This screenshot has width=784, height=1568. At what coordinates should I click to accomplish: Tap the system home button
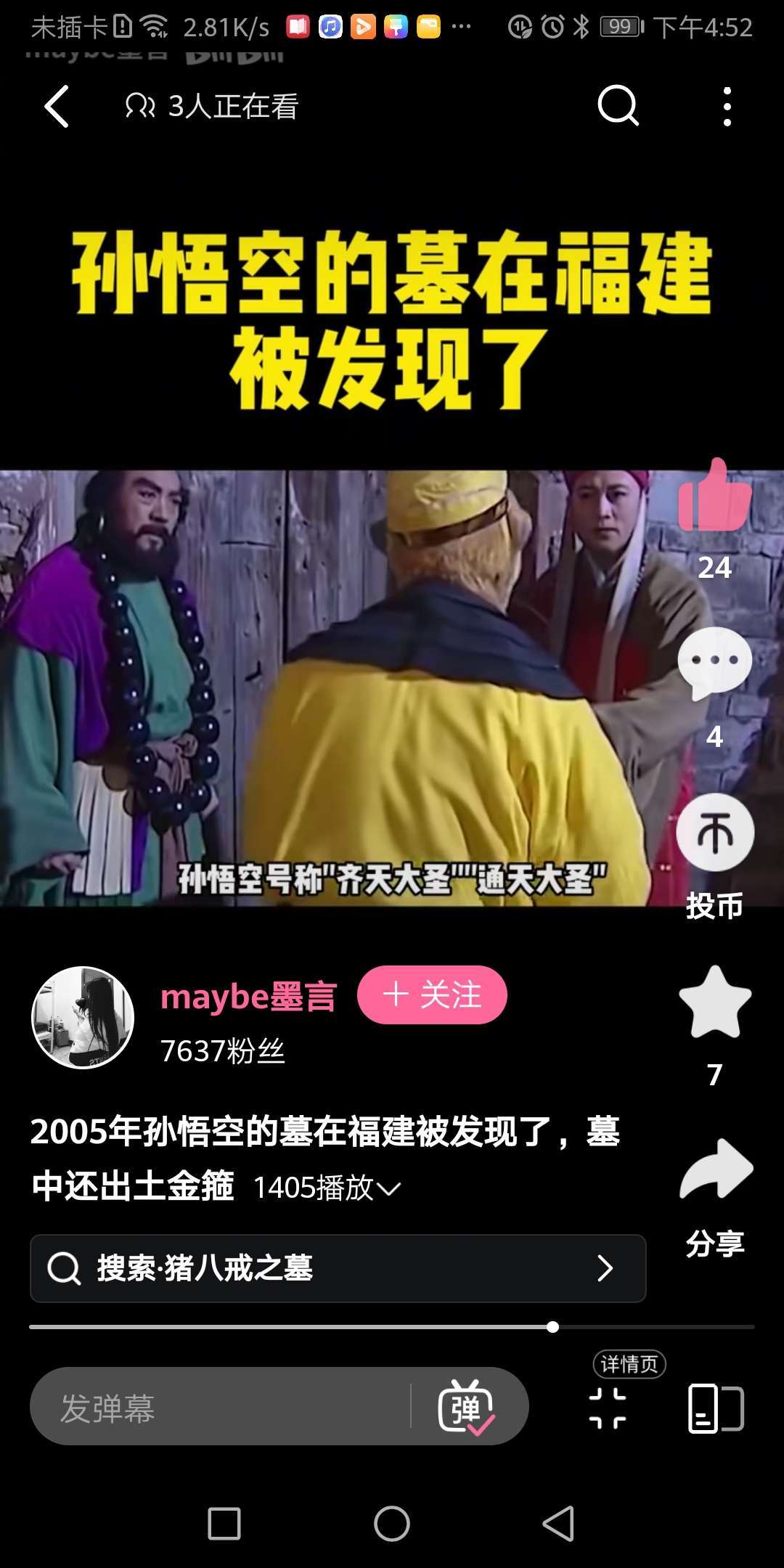(x=392, y=1523)
